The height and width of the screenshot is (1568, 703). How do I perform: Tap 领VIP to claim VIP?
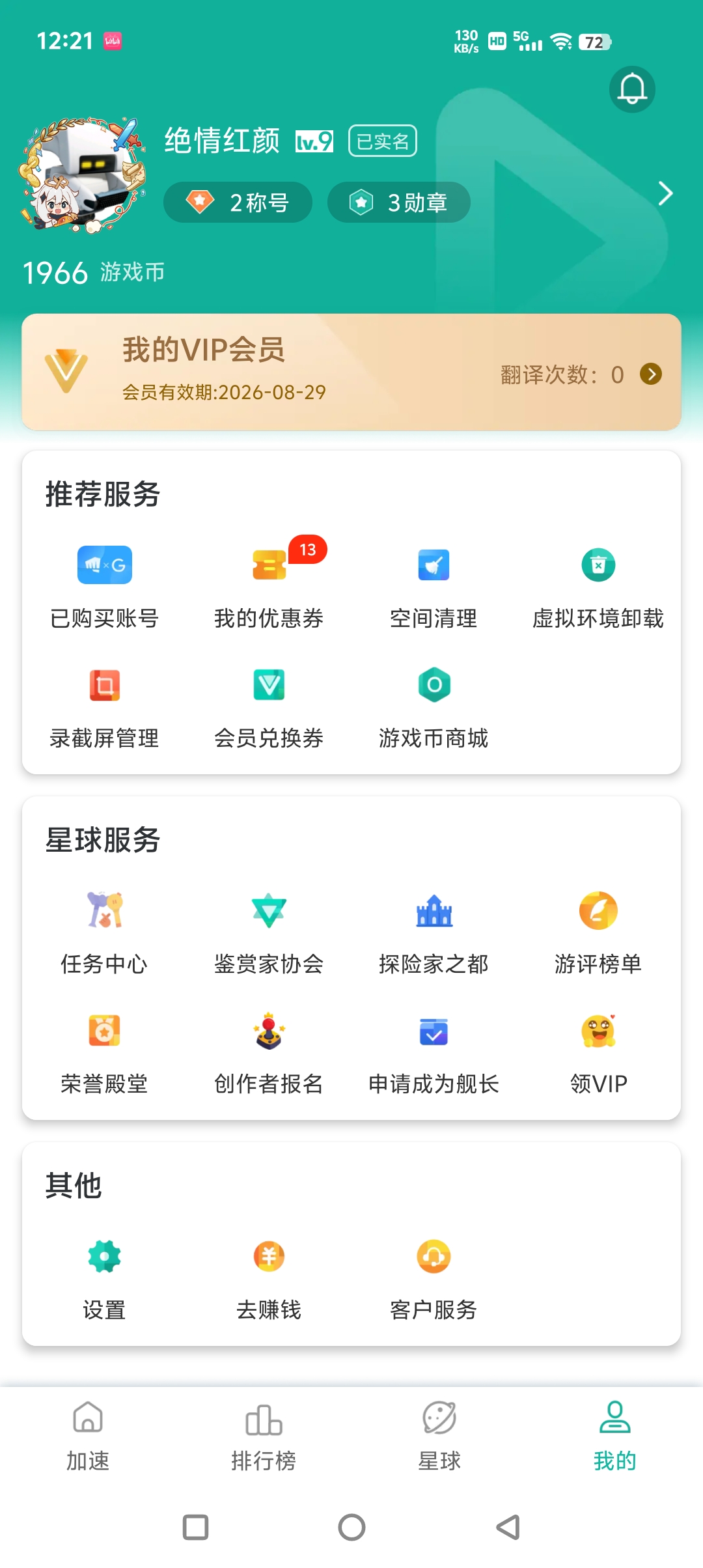pyautogui.click(x=598, y=1049)
